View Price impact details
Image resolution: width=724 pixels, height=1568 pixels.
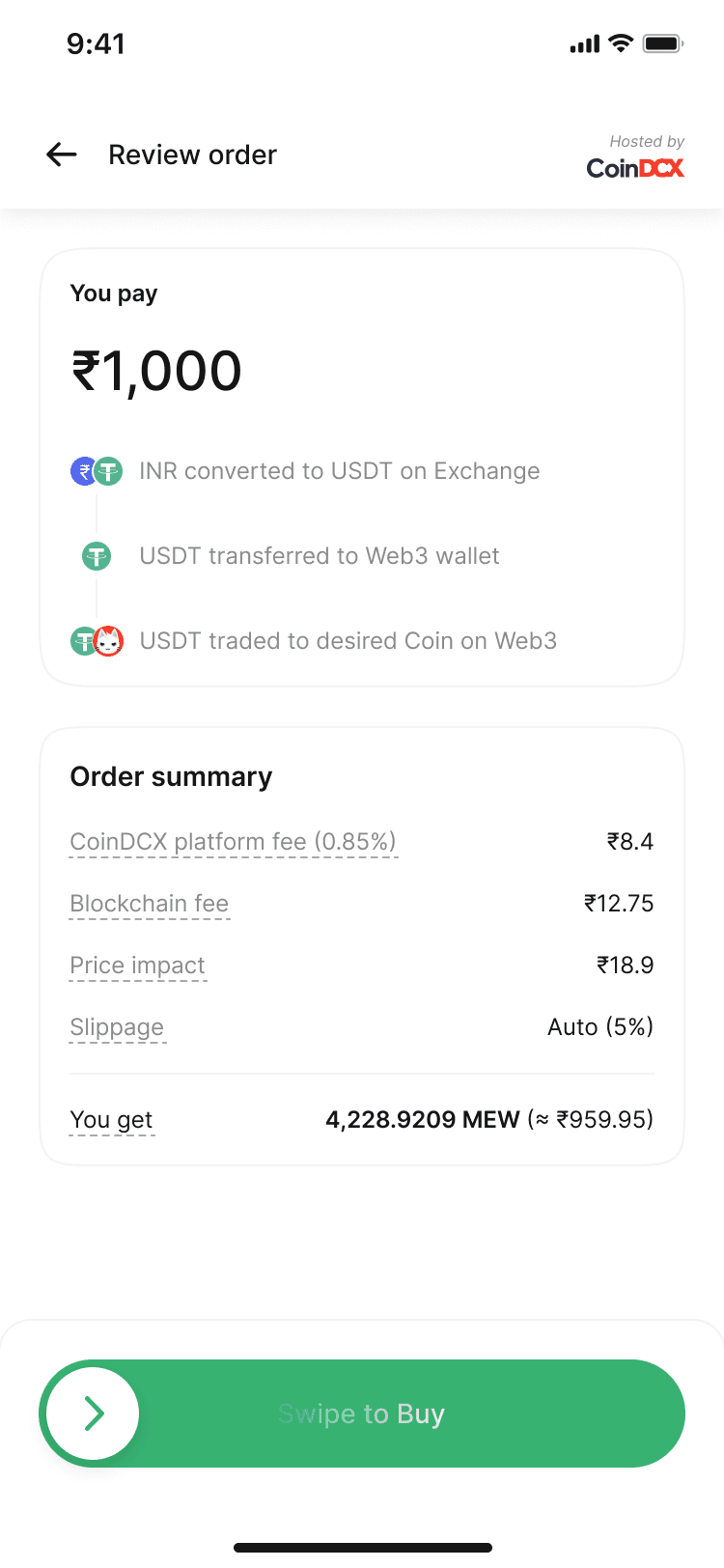click(137, 966)
